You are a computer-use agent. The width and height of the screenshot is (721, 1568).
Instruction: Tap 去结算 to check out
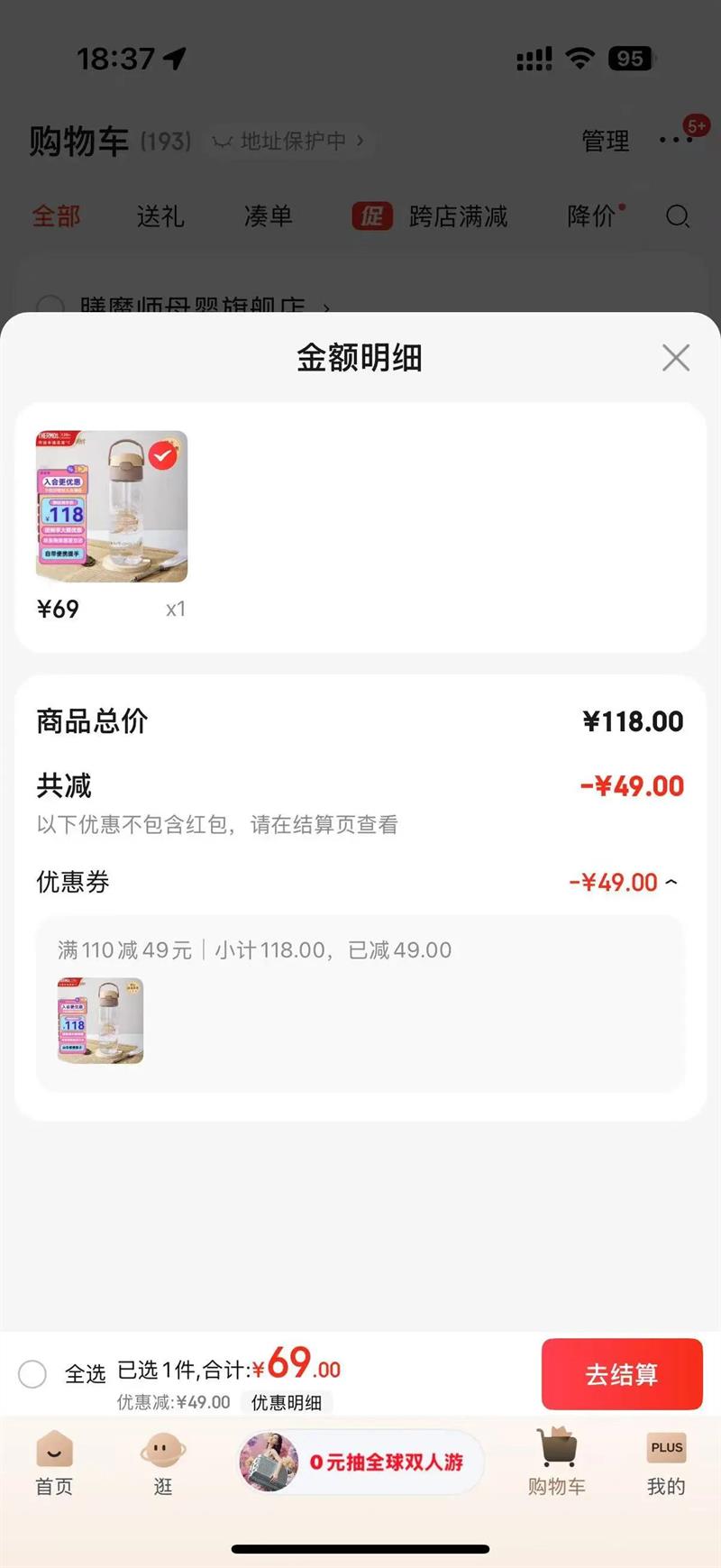(x=621, y=1373)
